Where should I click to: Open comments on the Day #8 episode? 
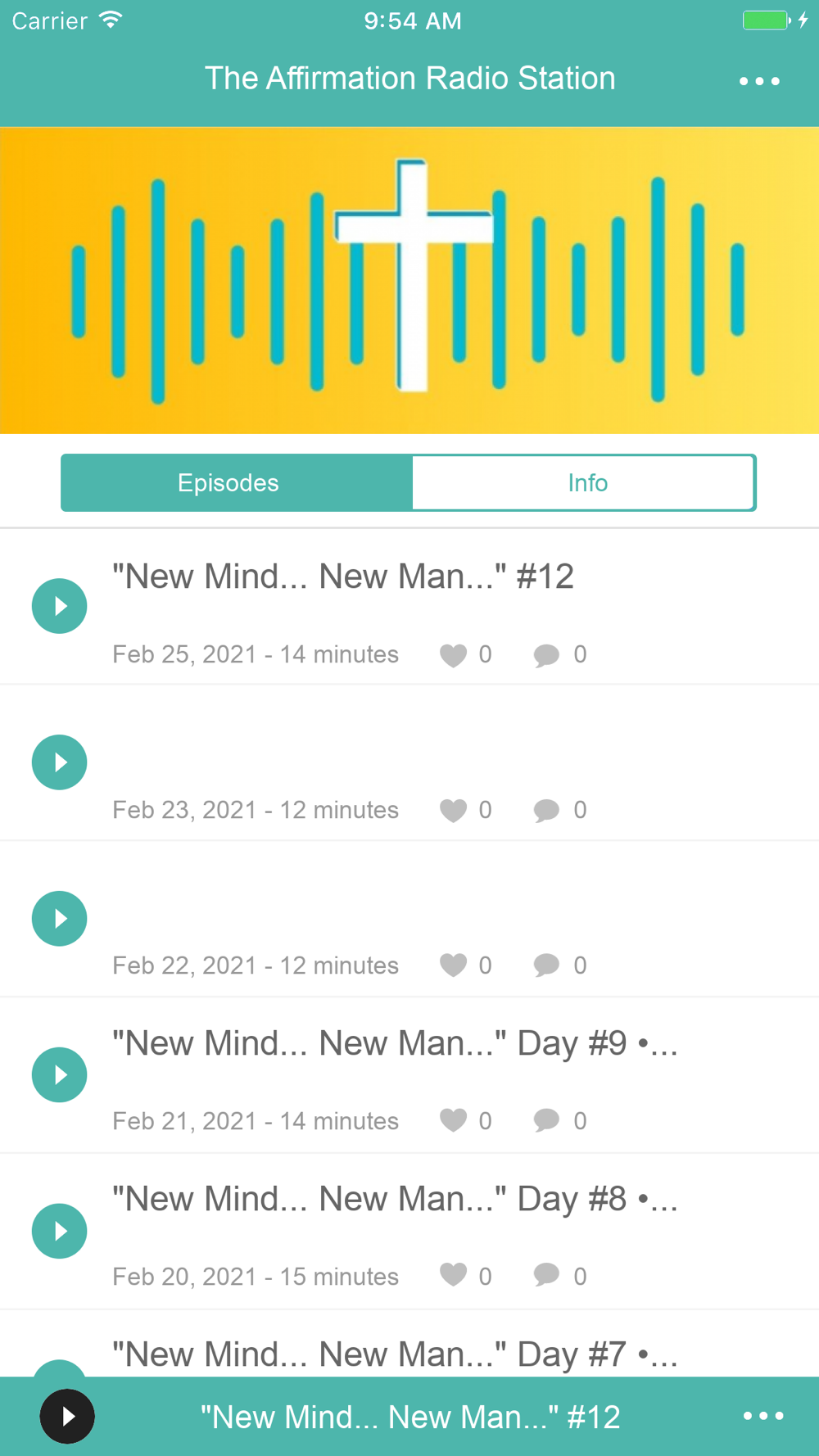coord(546,1276)
